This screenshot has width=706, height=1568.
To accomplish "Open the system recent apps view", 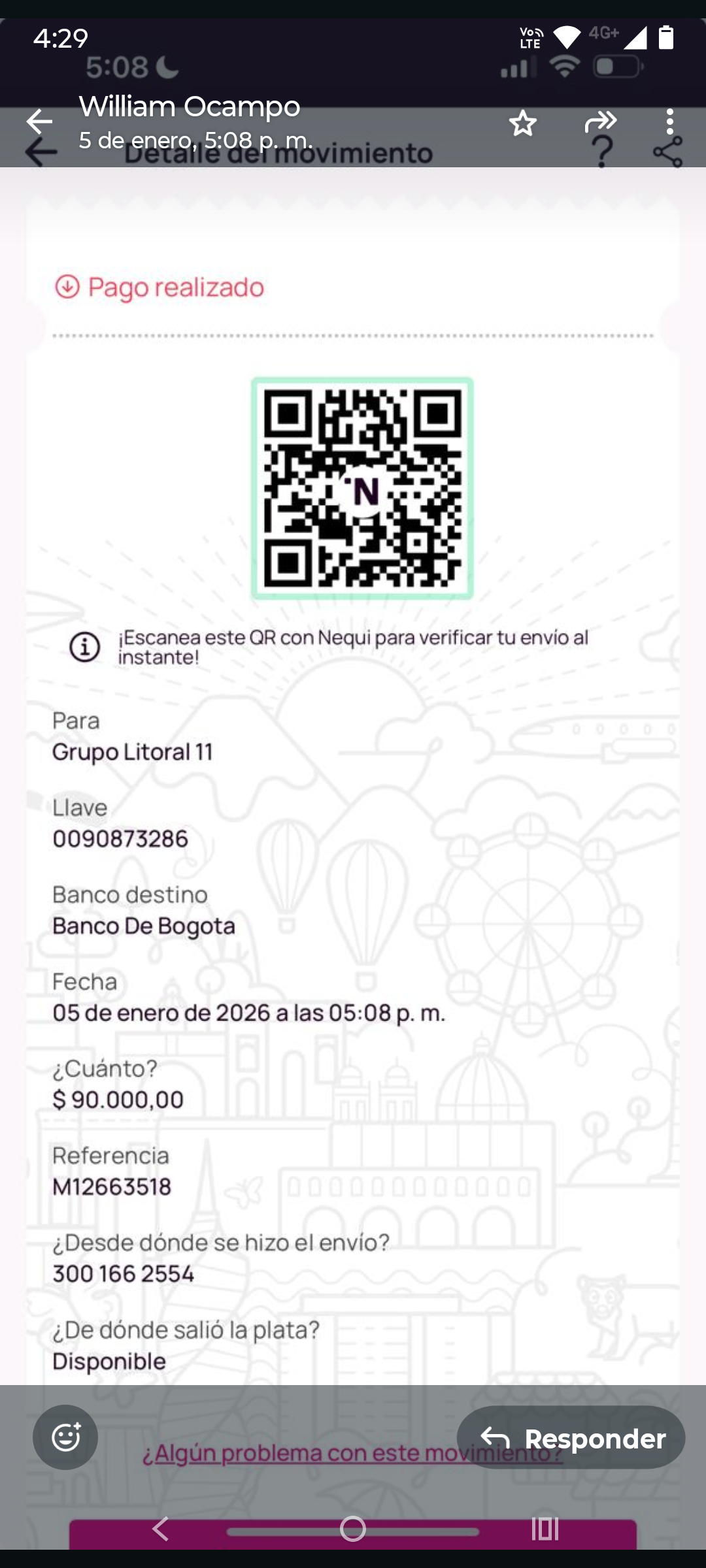I will (545, 1529).
